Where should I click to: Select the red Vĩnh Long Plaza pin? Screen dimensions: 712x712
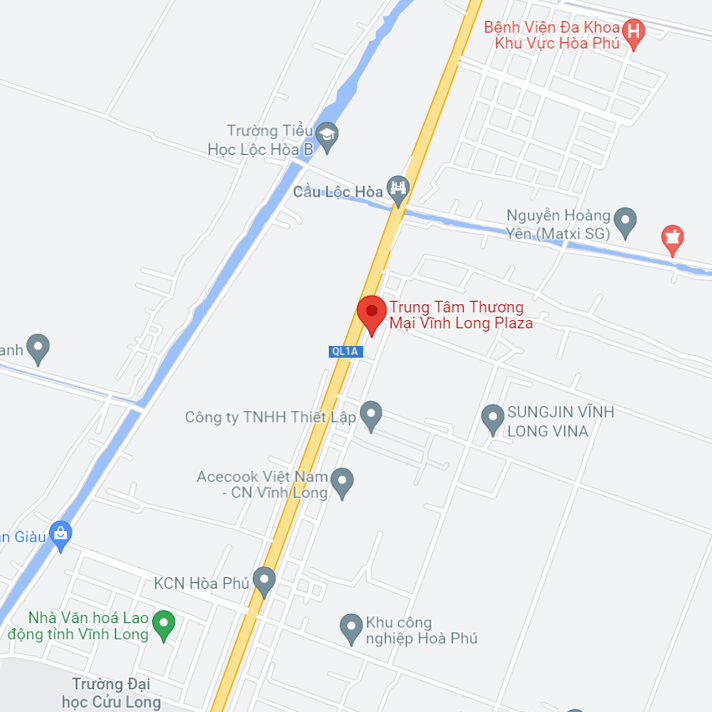[372, 313]
